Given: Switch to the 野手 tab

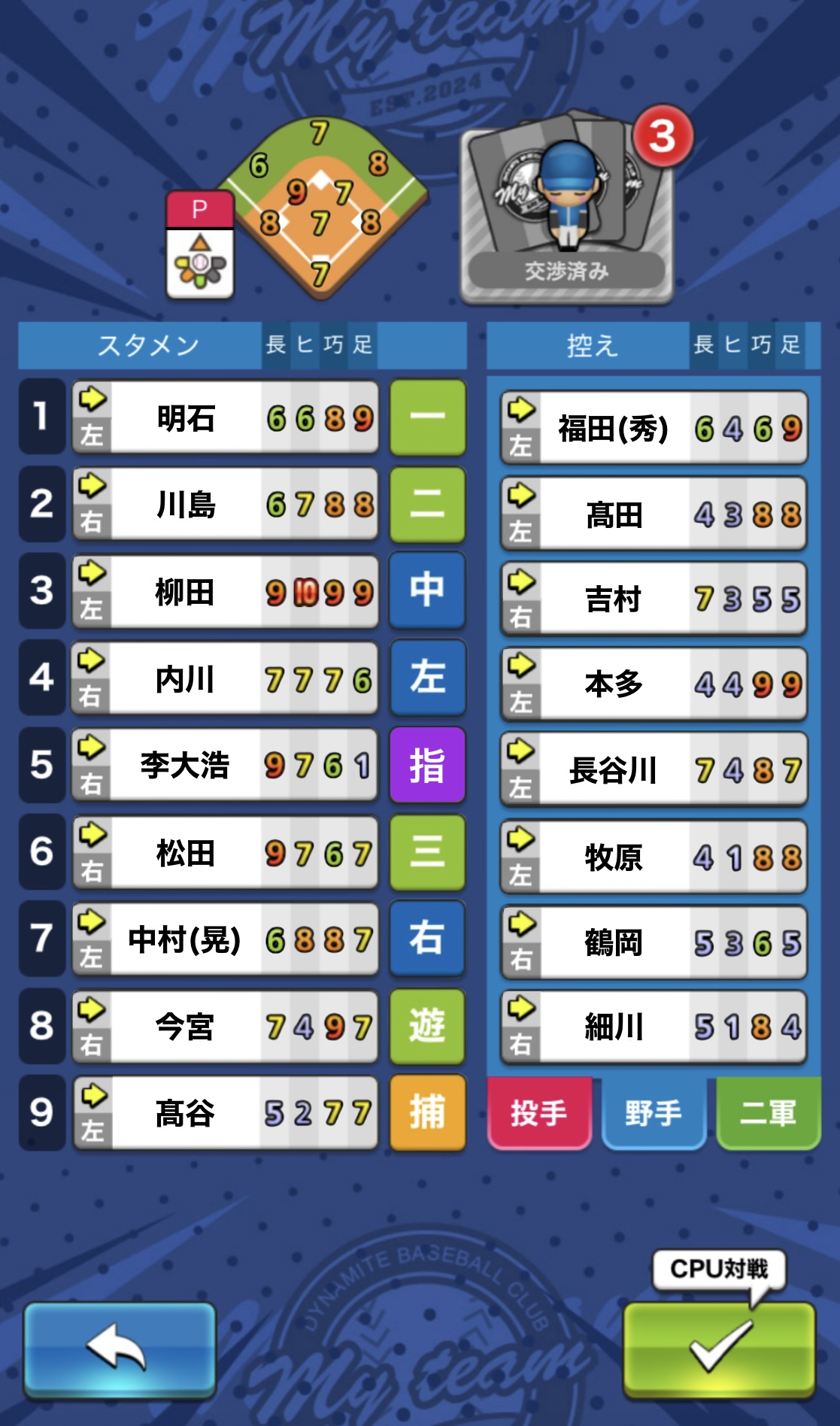Looking at the screenshot, I should [654, 1113].
